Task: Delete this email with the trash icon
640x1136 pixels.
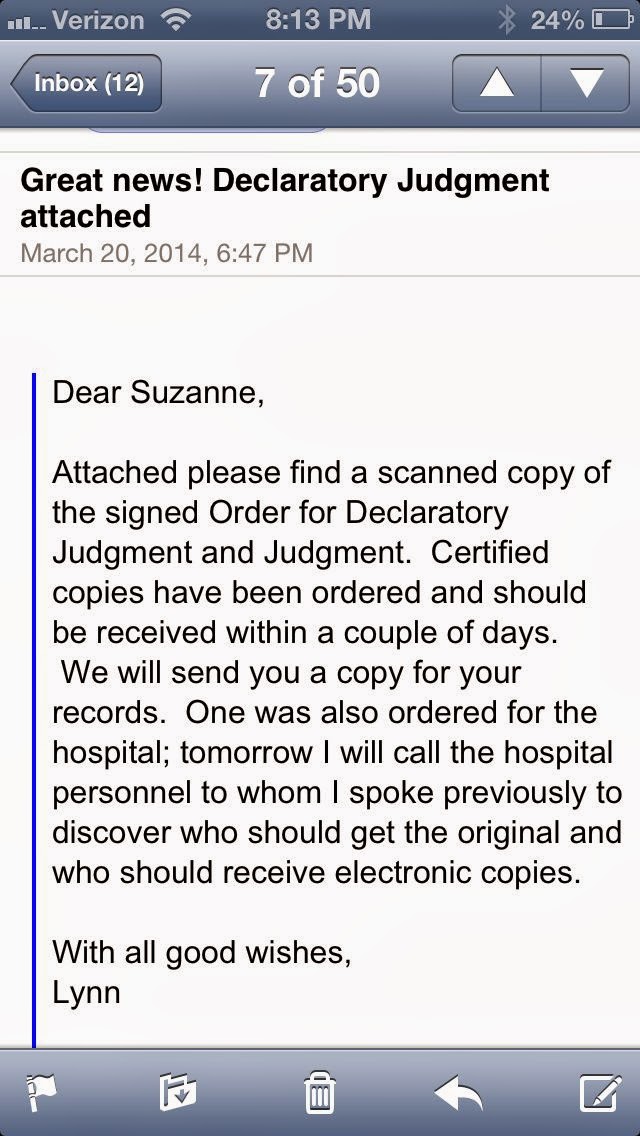Action: [320, 1093]
